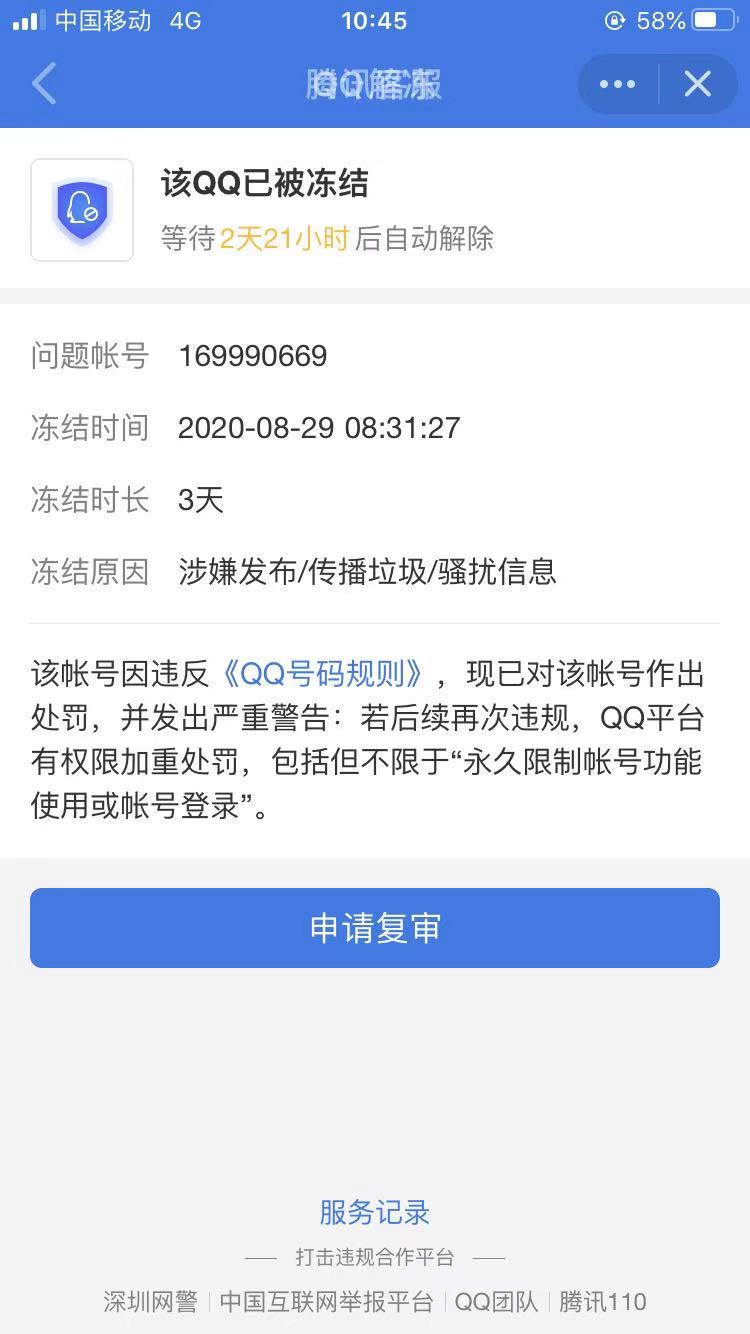
Task: Open 服务记录
Action: [375, 1212]
